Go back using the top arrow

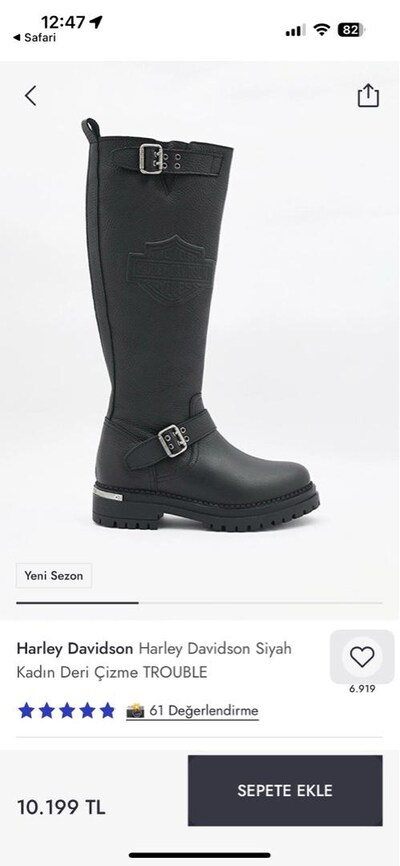coord(30,96)
